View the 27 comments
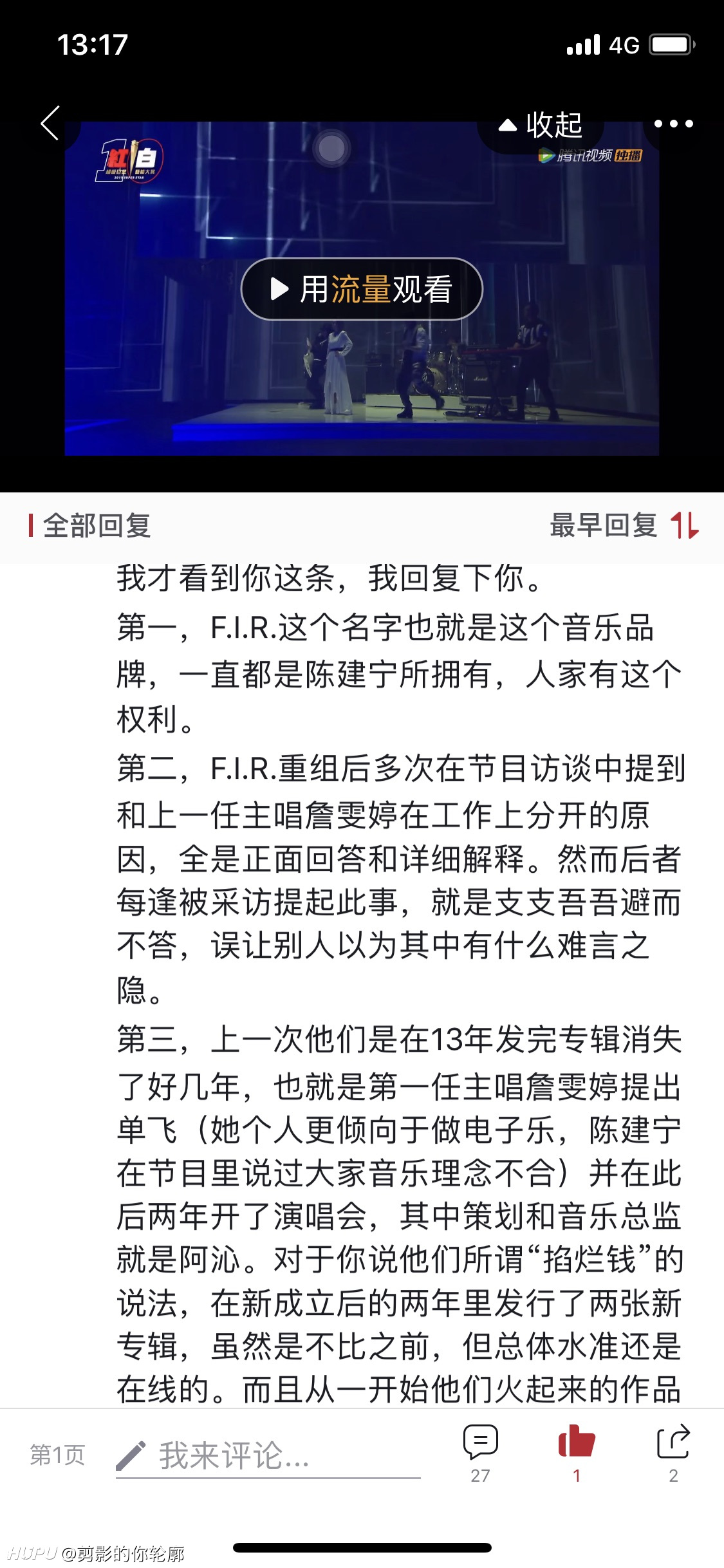This screenshot has width=724, height=1568. [481, 1453]
